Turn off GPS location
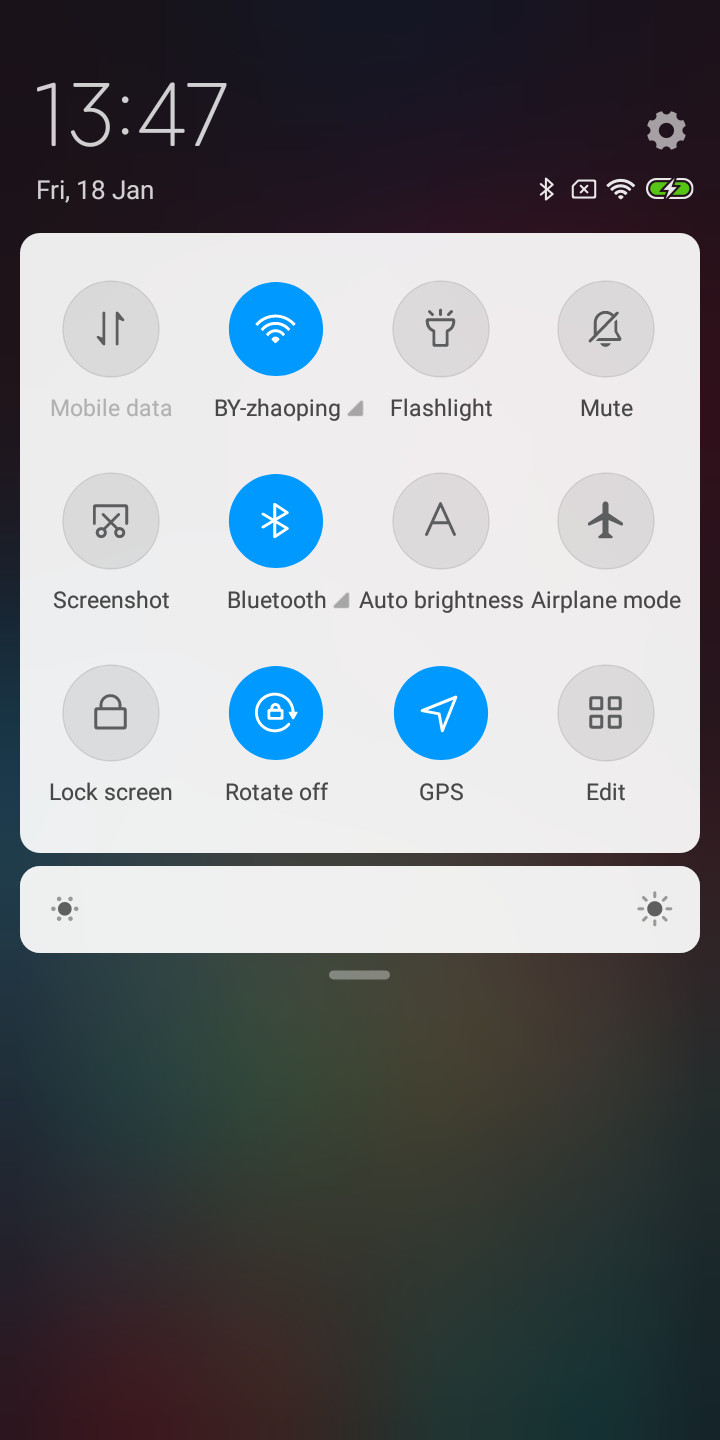The image size is (720, 1440). 441,713
